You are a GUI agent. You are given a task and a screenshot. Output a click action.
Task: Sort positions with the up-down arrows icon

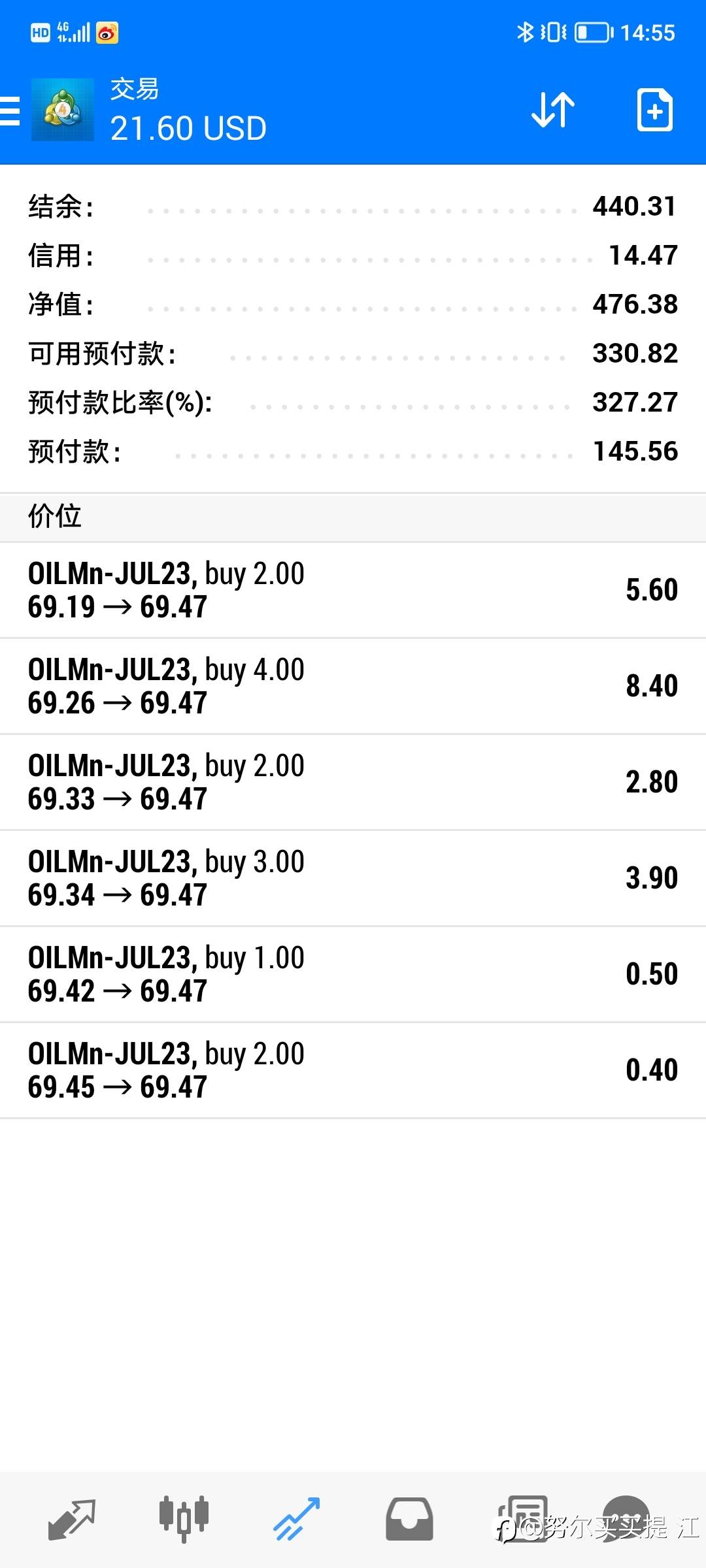(x=552, y=110)
